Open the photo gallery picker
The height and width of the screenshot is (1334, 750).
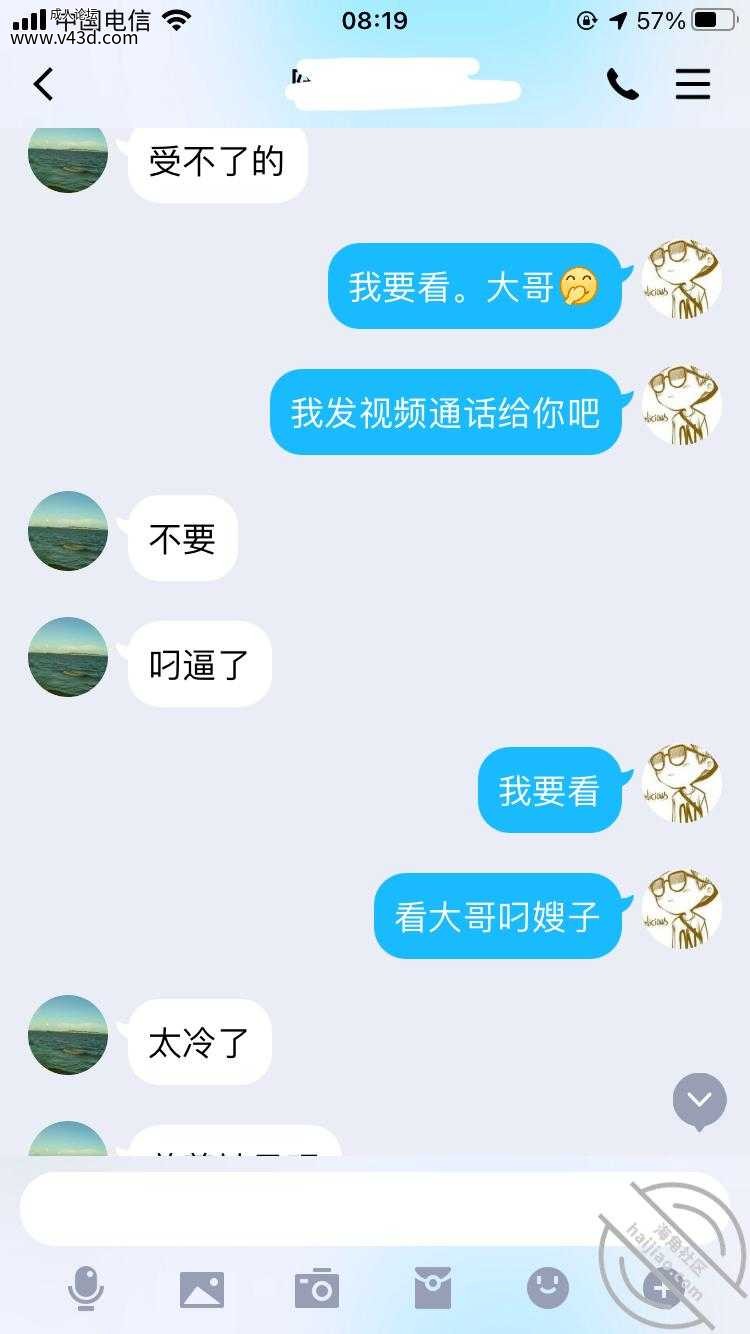202,1289
